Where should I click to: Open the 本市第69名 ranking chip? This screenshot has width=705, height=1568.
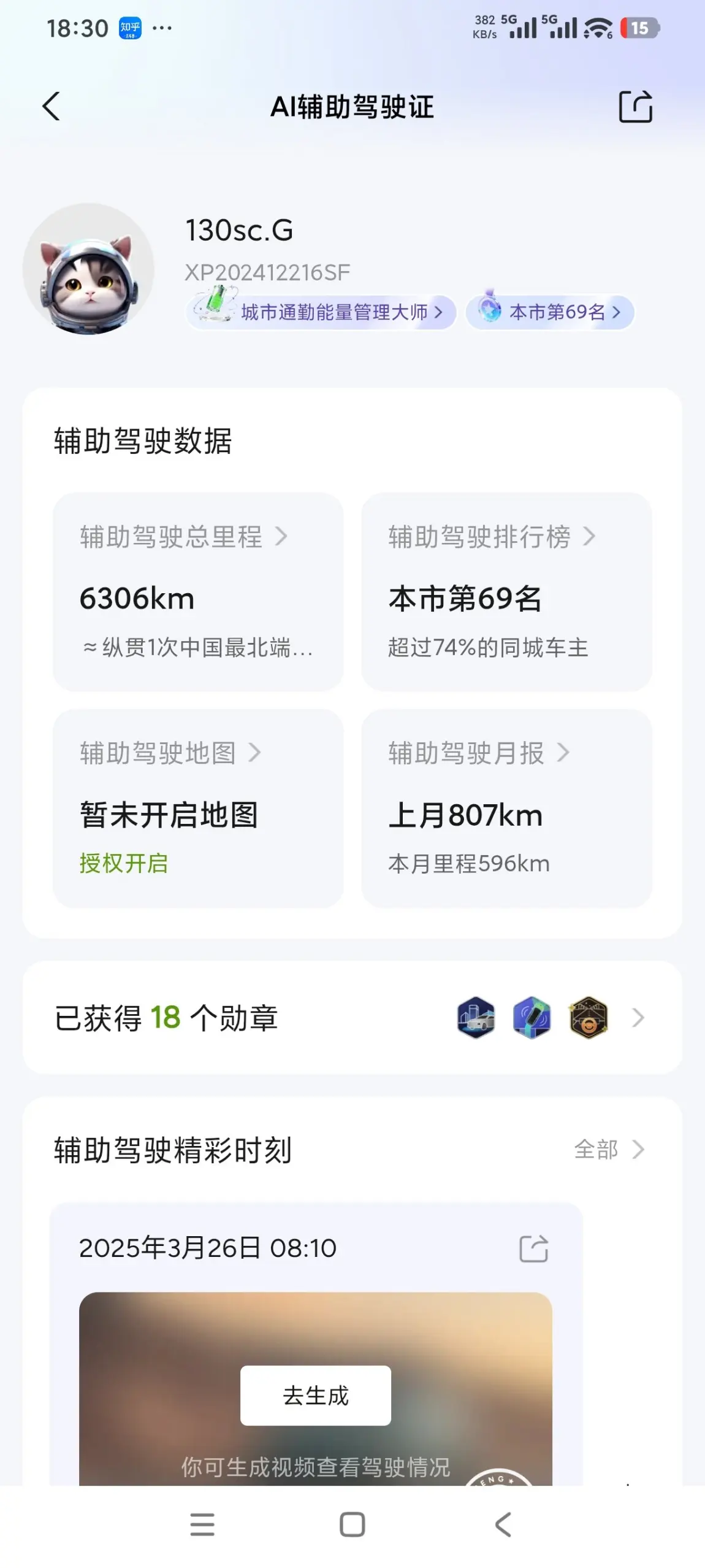pyautogui.click(x=550, y=312)
